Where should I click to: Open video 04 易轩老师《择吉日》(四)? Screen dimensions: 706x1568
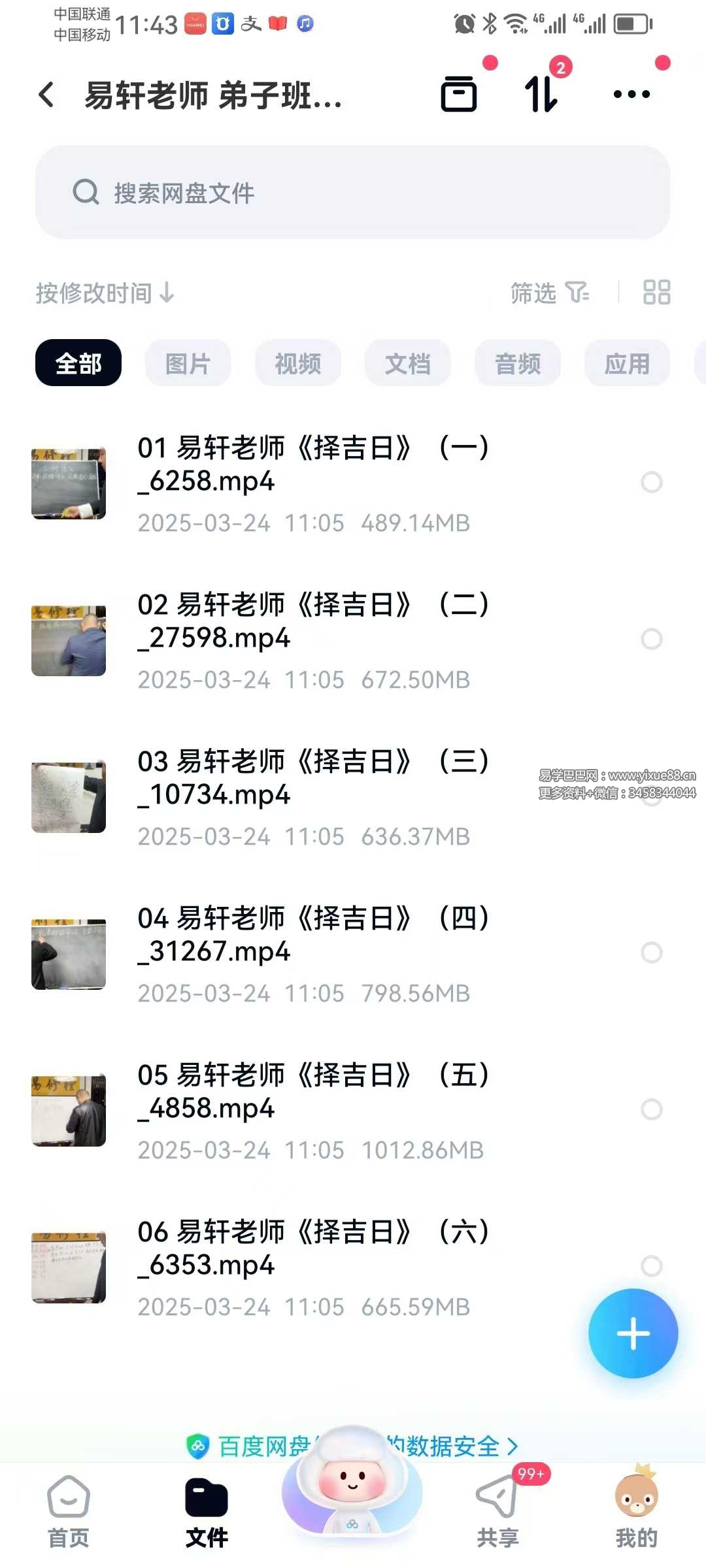(x=314, y=936)
